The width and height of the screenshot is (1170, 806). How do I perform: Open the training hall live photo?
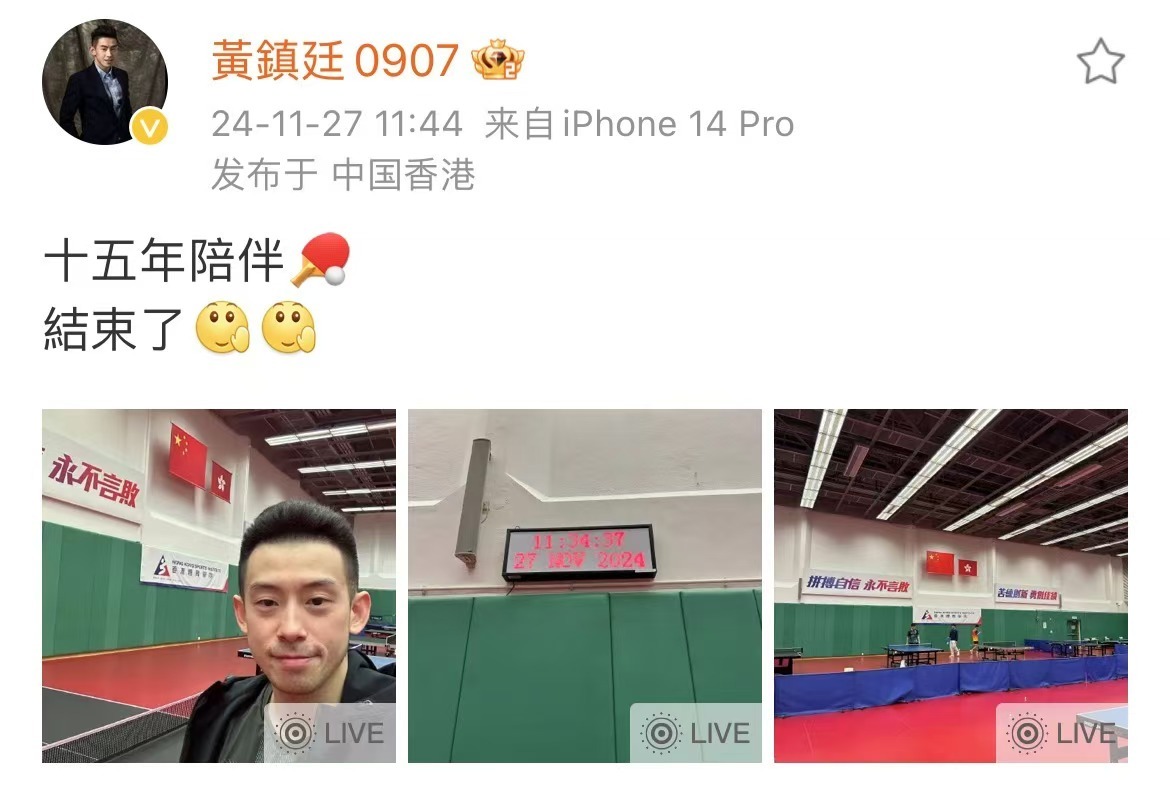[x=950, y=585]
